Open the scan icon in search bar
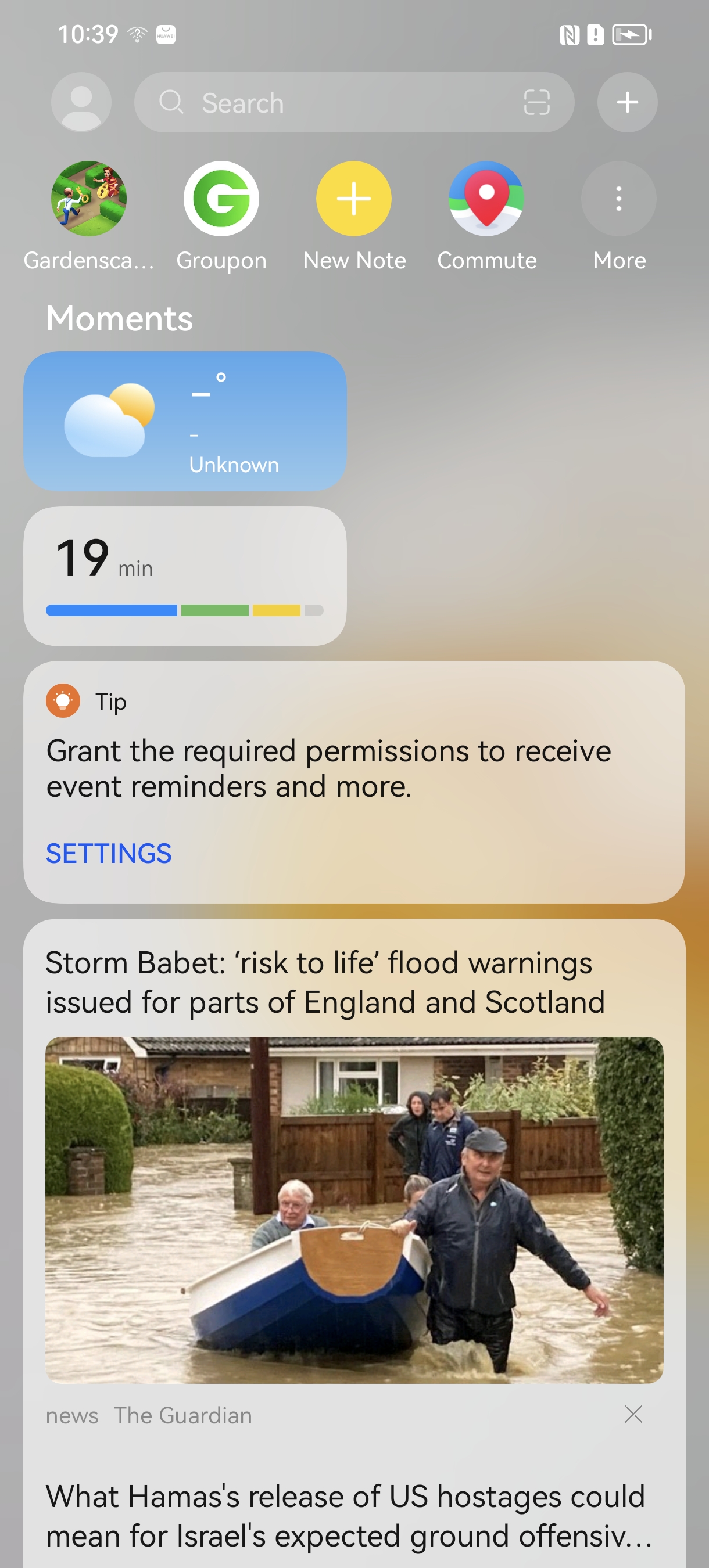The image size is (709, 1568). tap(536, 102)
